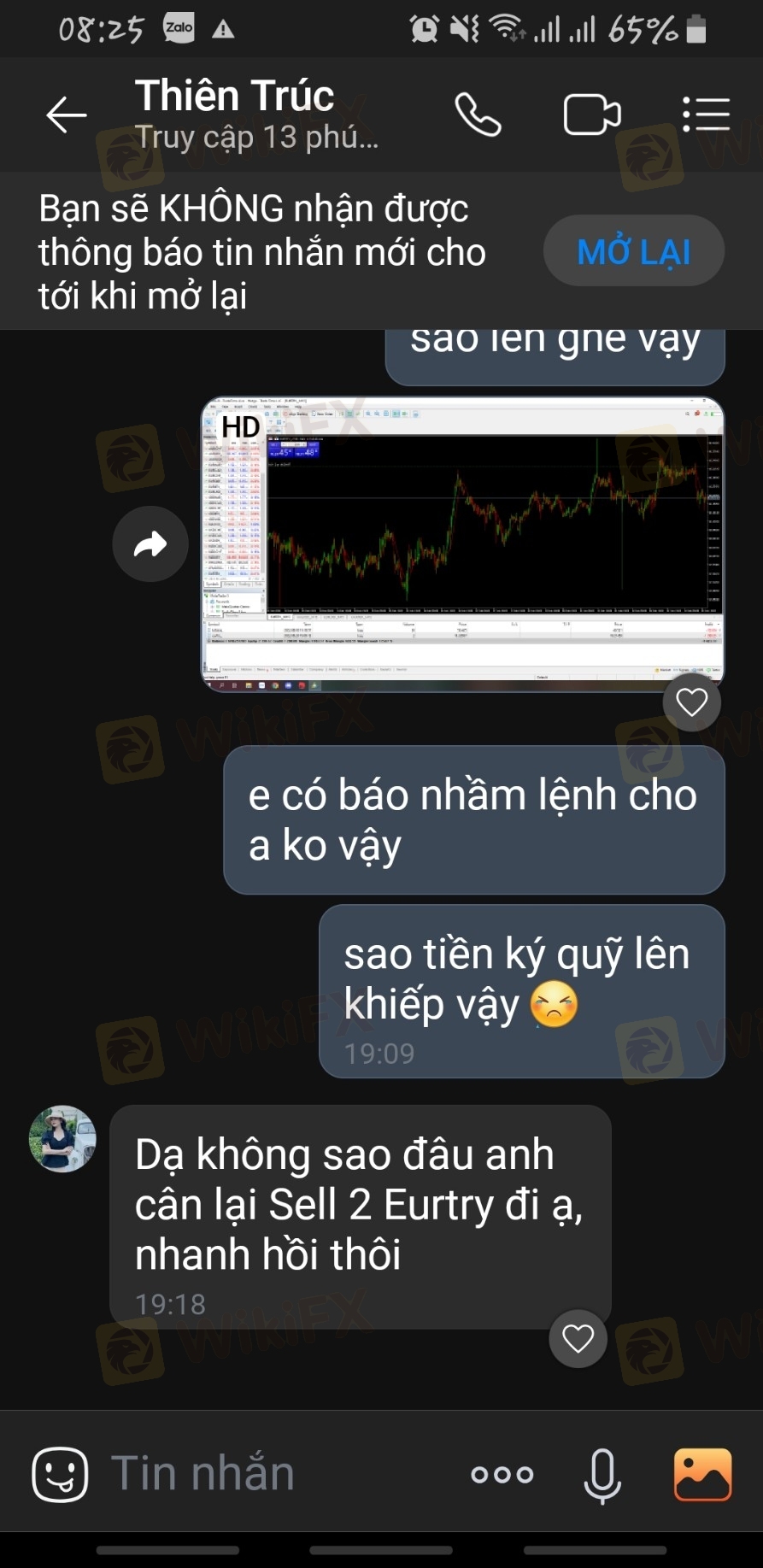This screenshot has width=763, height=1568.
Task: Open Thiên Trúc's profile avatar
Action: [x=62, y=1139]
